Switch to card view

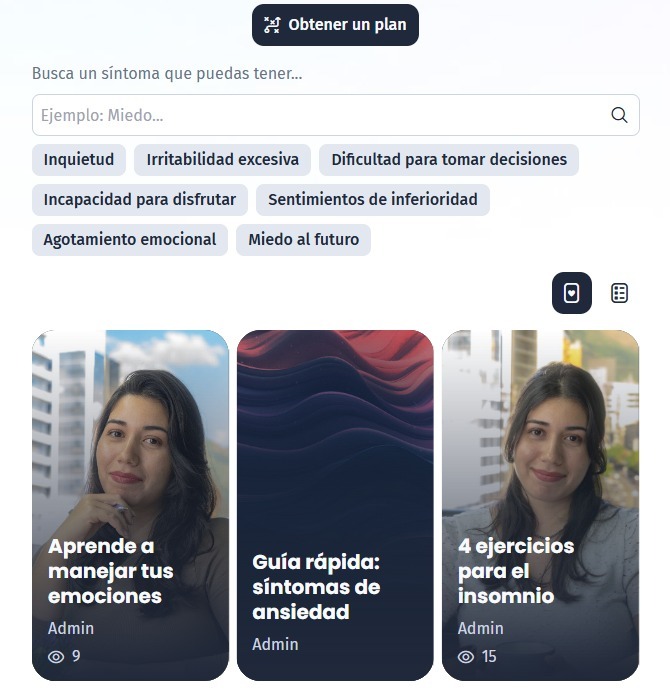[x=572, y=293]
